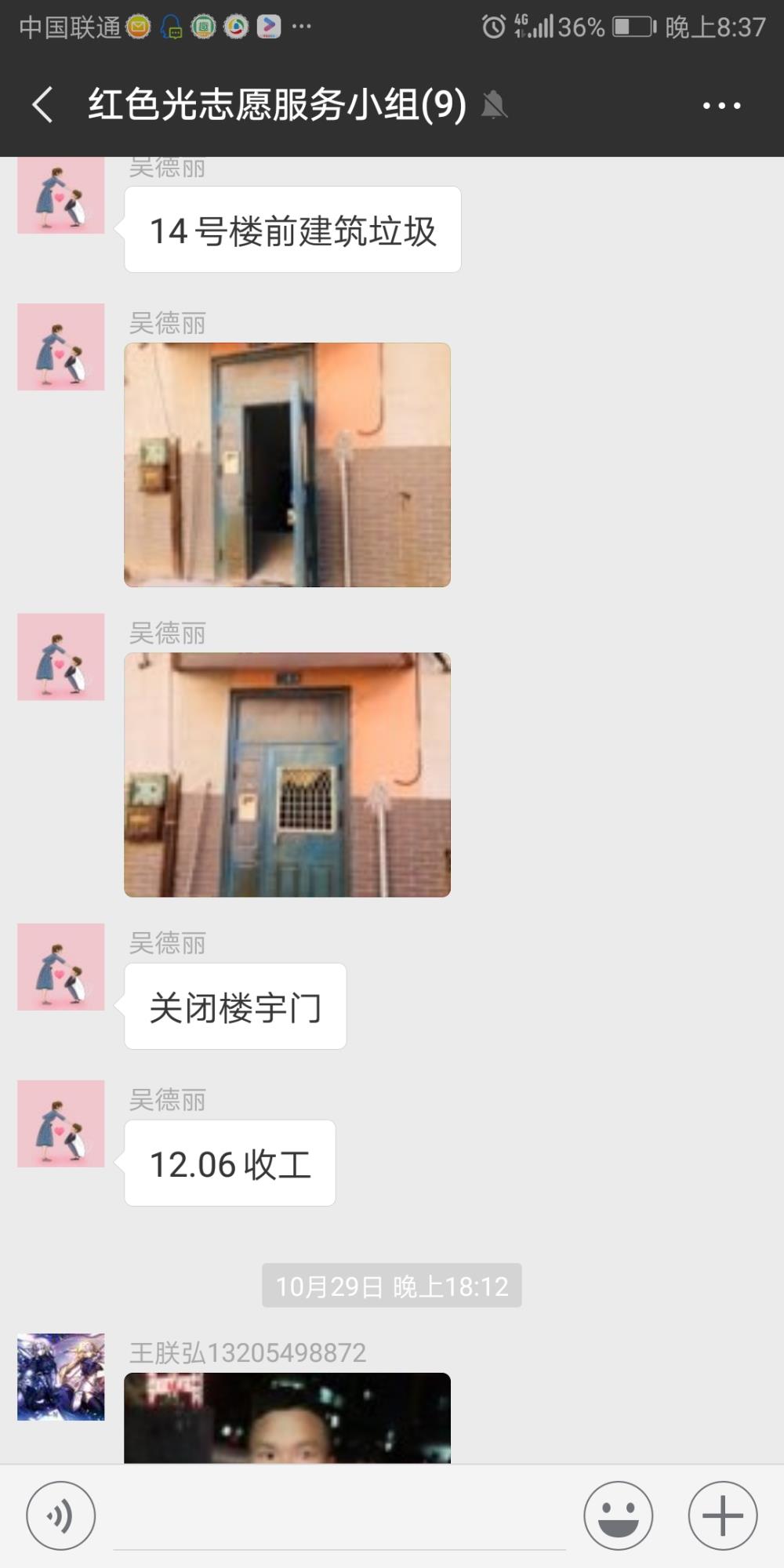Go back from the group chat
Screen dimensions: 784x1568
[43, 105]
